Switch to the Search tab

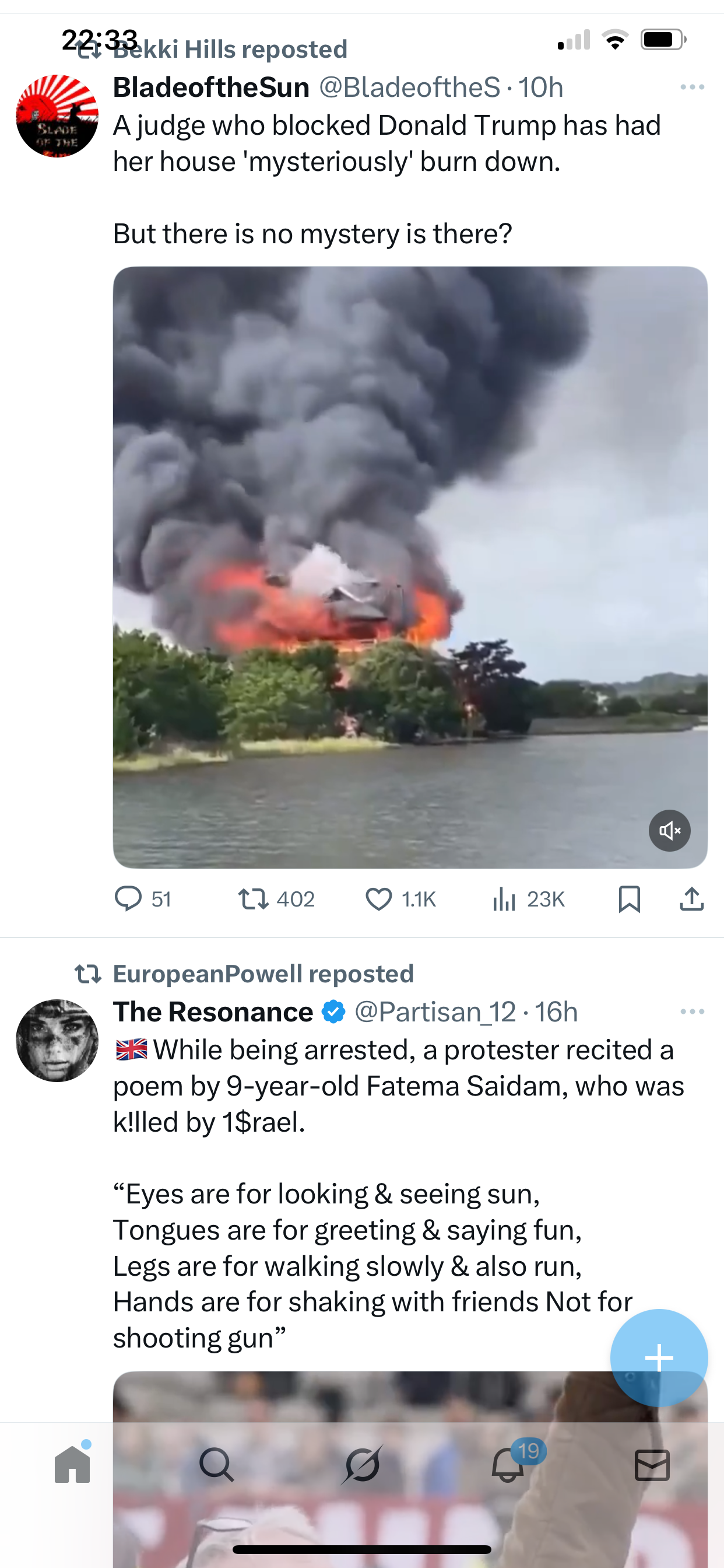coord(217,1465)
